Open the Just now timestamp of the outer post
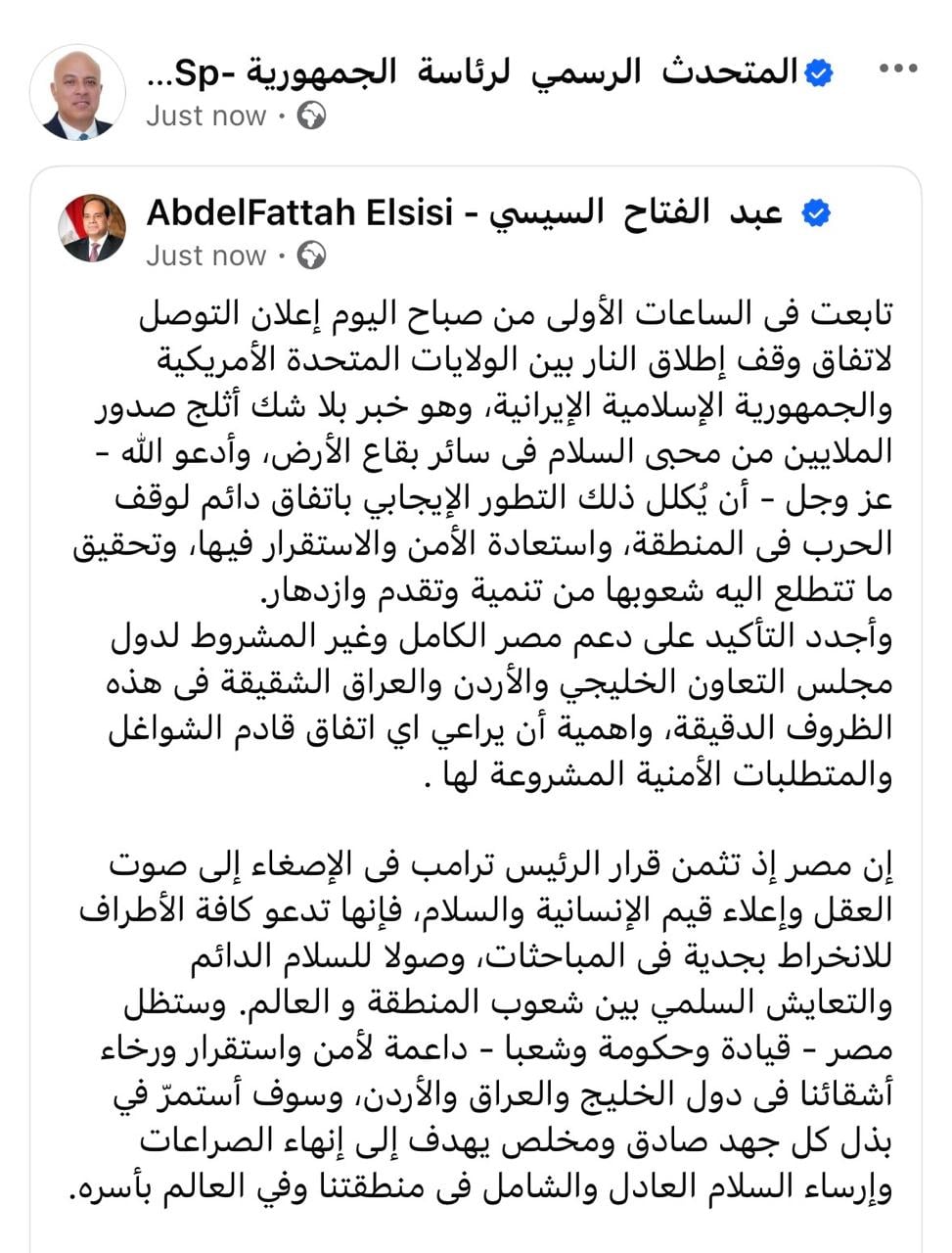This screenshot has width=952, height=1253. click(204, 116)
